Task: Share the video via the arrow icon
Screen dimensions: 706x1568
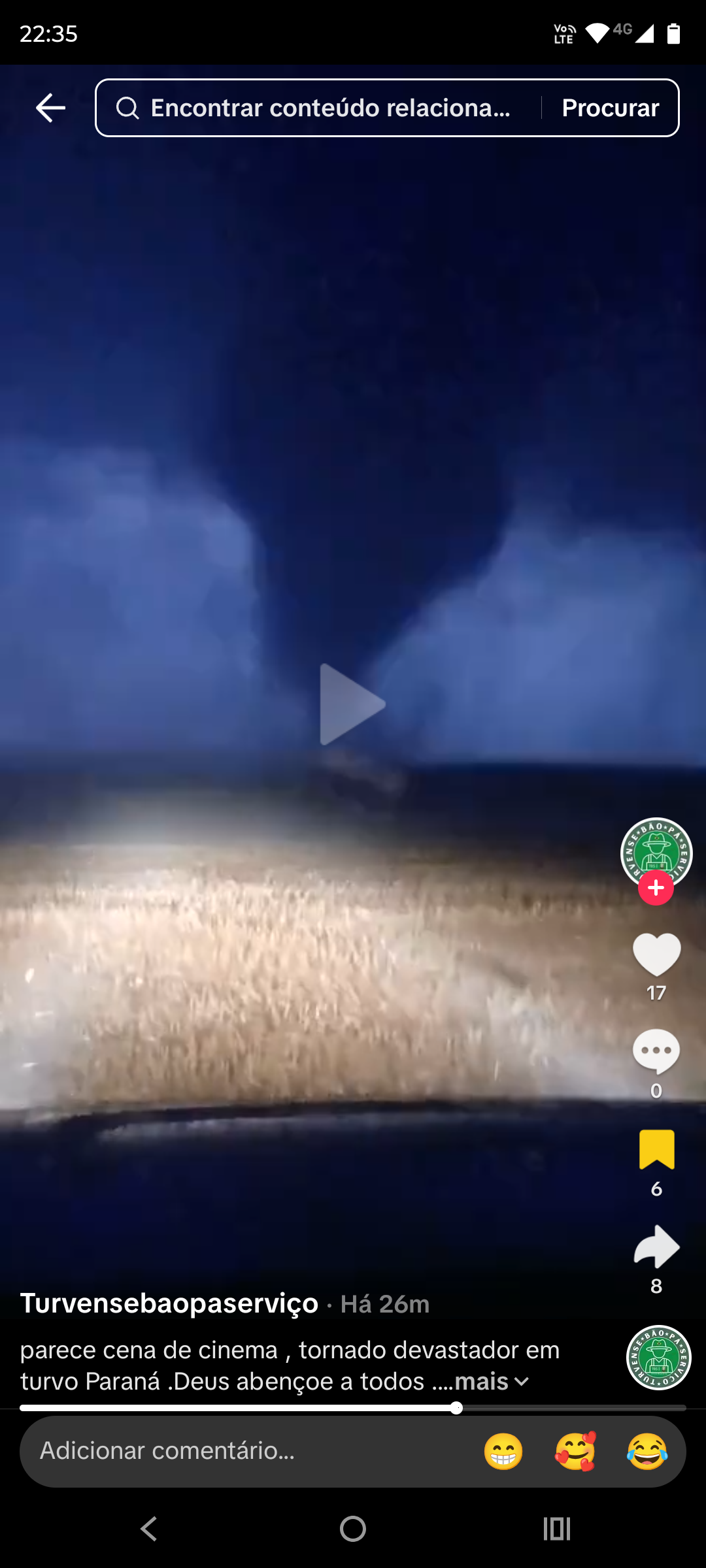Action: pyautogui.click(x=656, y=1247)
